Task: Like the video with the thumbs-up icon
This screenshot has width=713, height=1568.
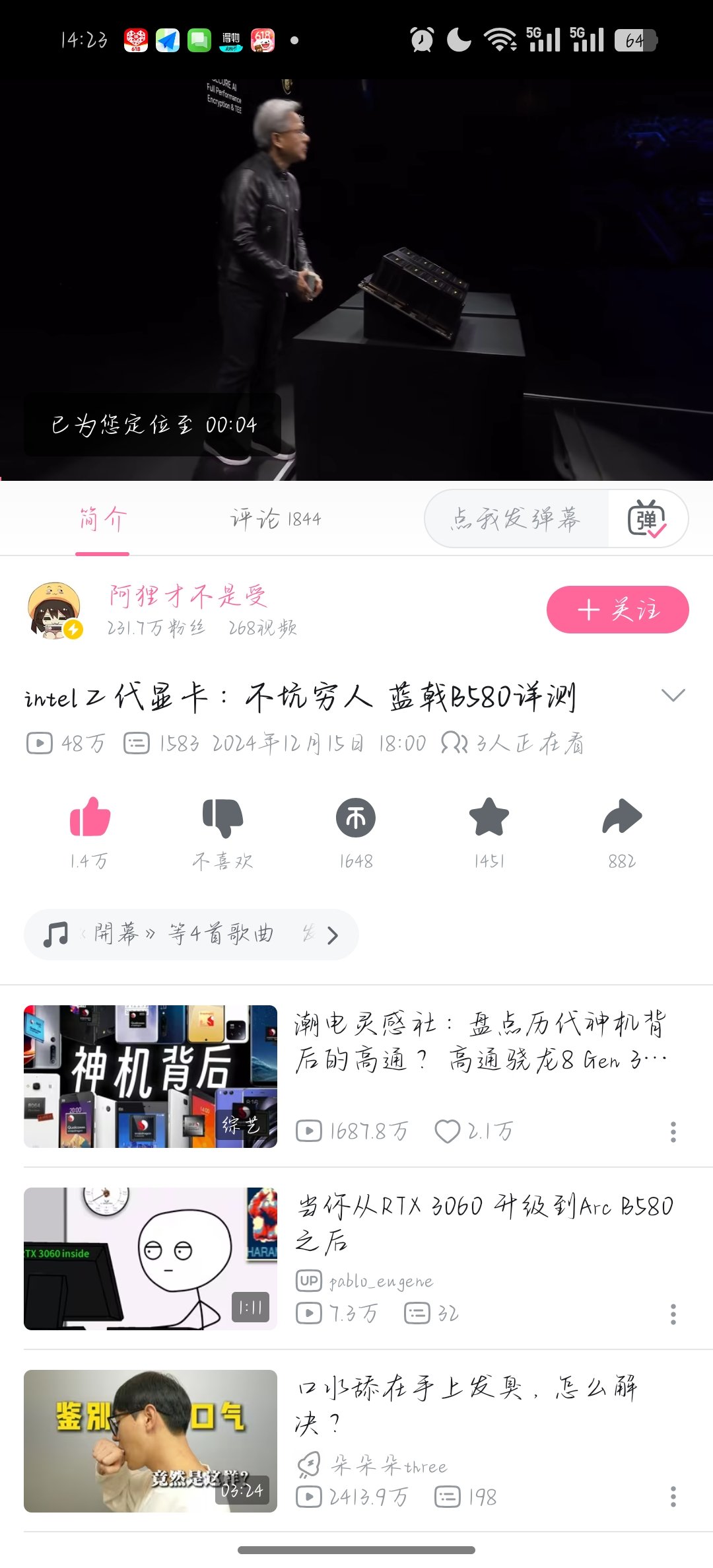Action: [x=90, y=818]
